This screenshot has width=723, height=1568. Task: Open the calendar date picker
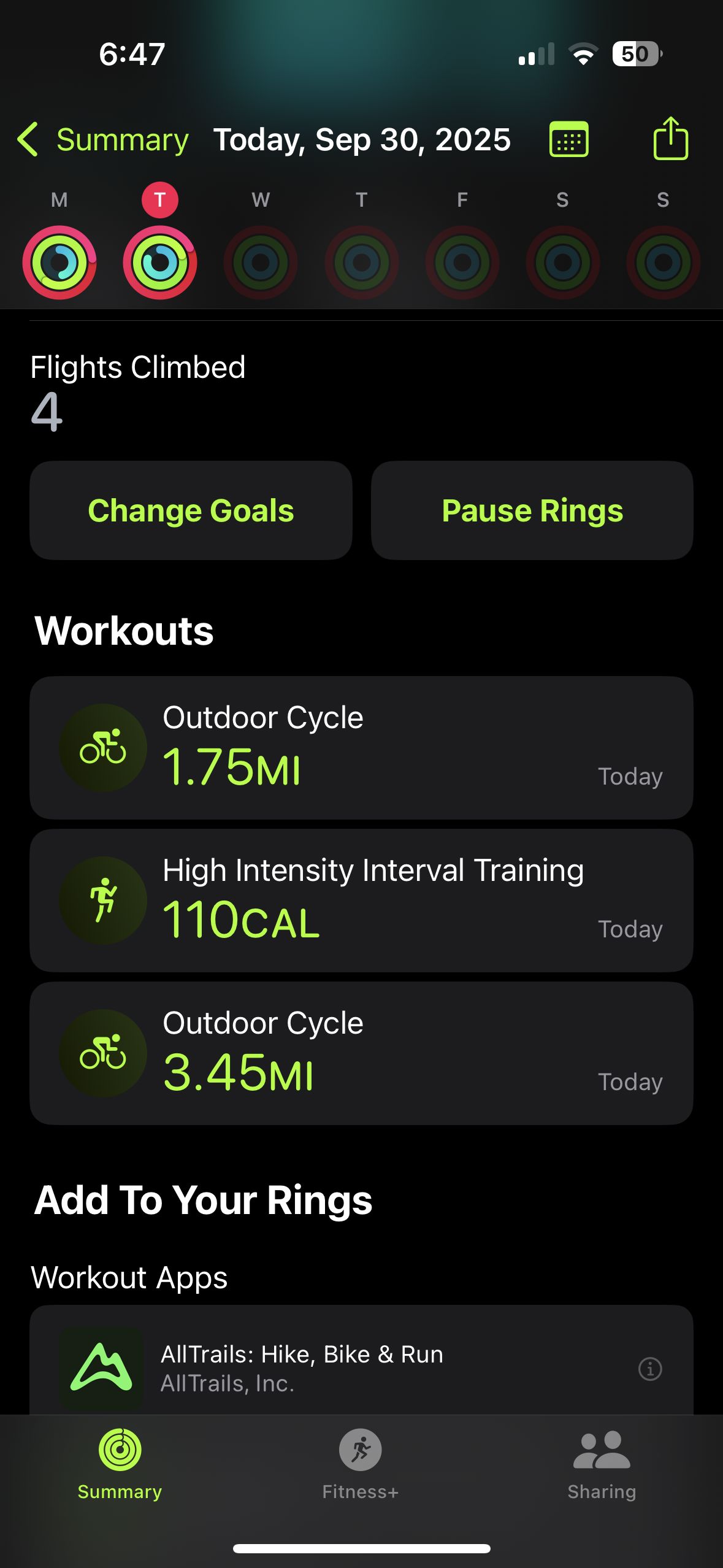coord(569,140)
